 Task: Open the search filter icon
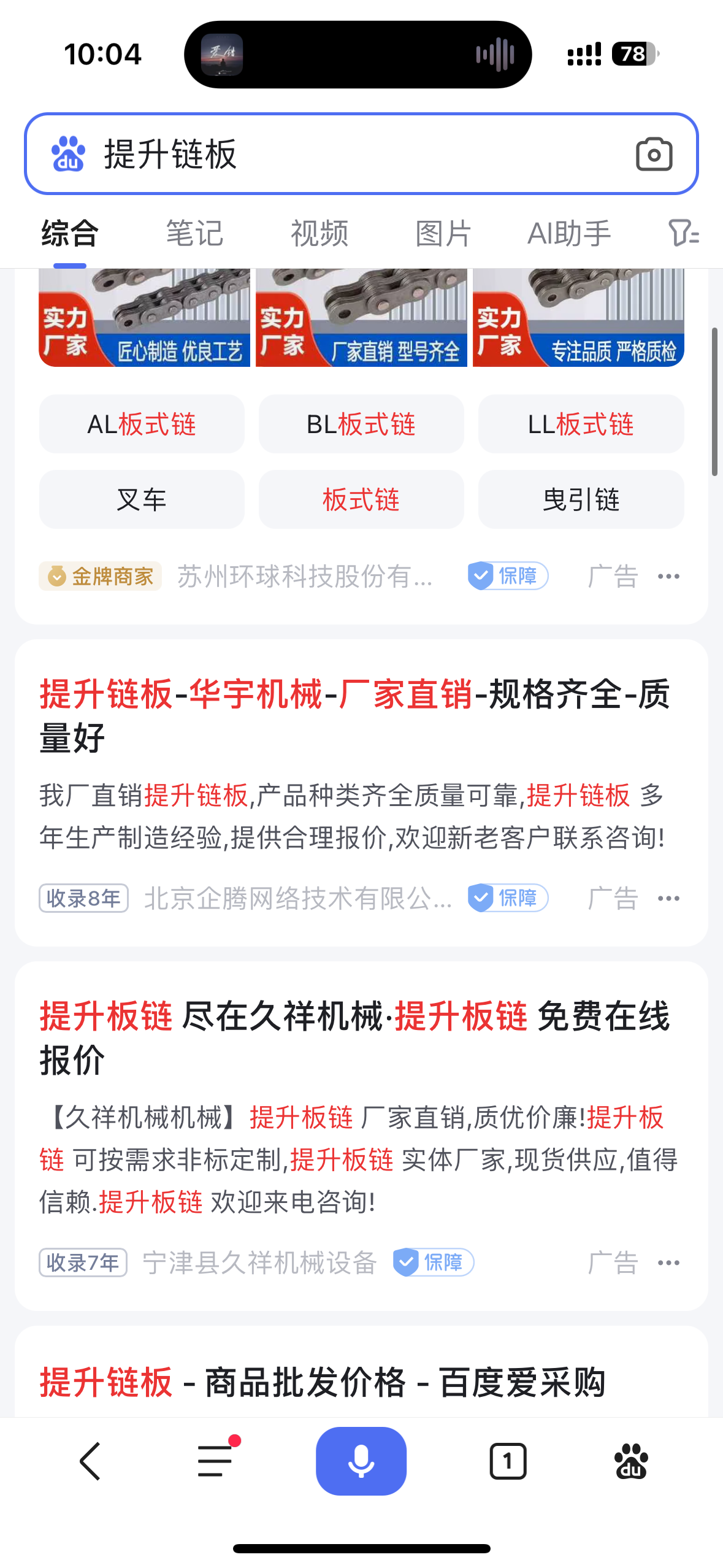click(683, 234)
